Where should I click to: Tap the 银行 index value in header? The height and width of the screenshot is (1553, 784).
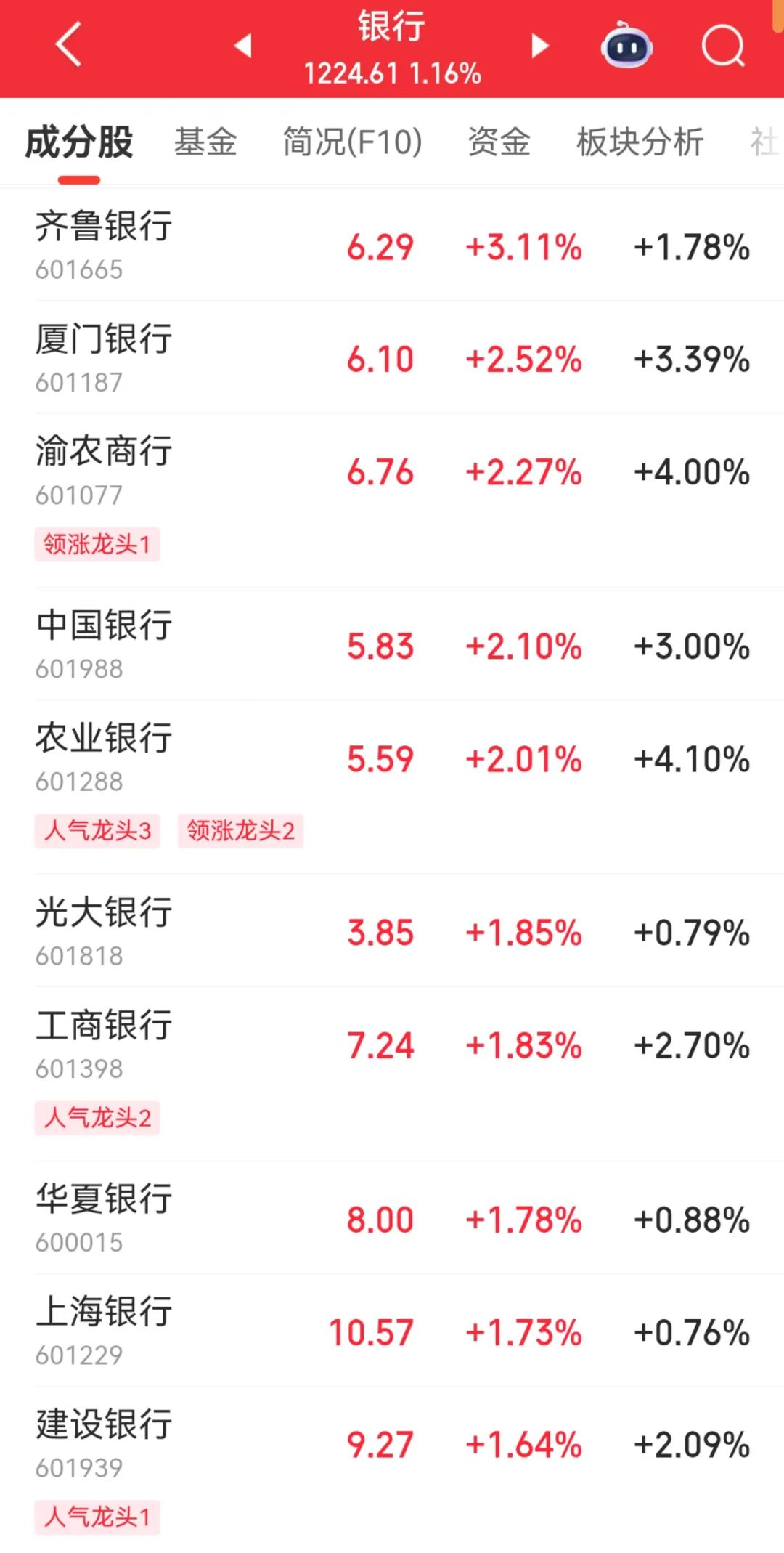click(x=391, y=71)
